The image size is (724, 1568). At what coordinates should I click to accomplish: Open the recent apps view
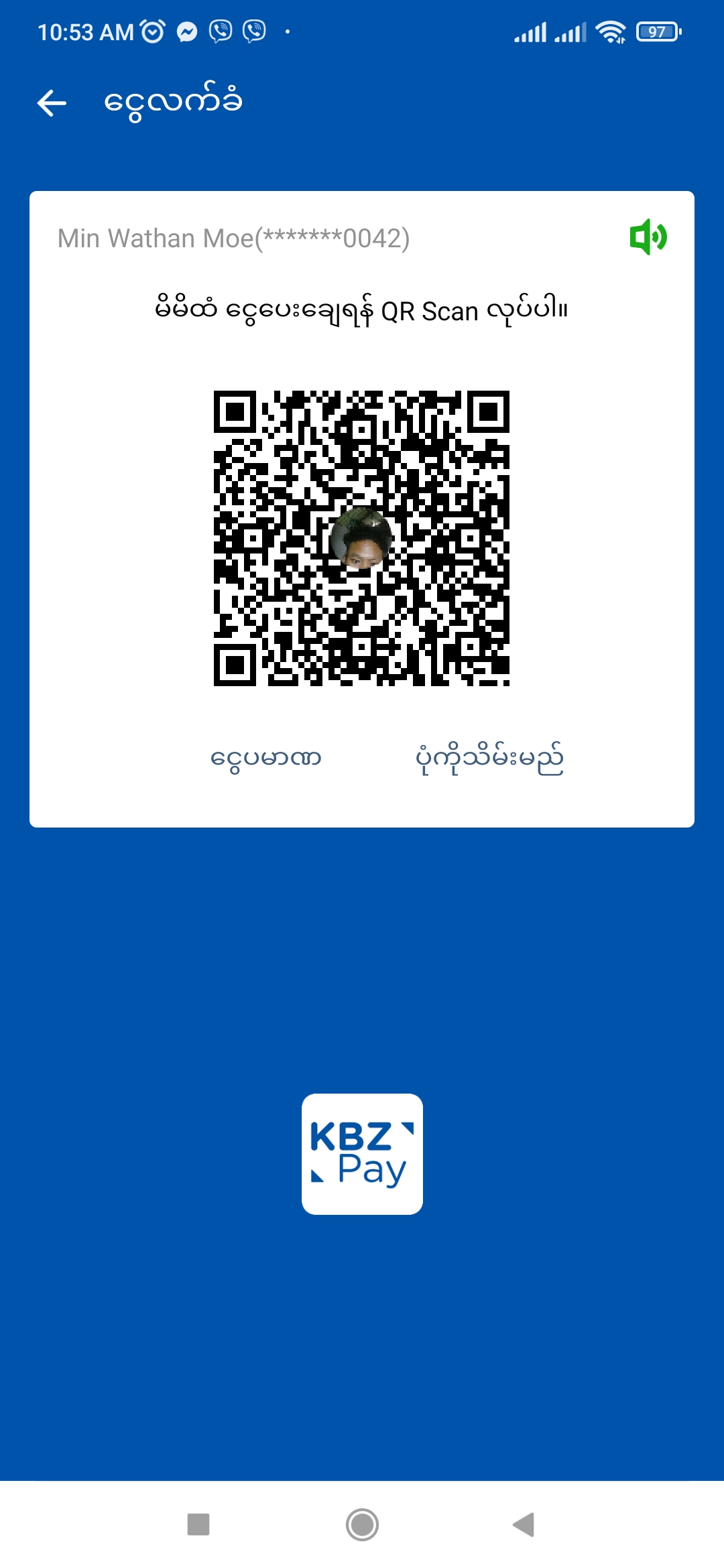click(198, 1524)
